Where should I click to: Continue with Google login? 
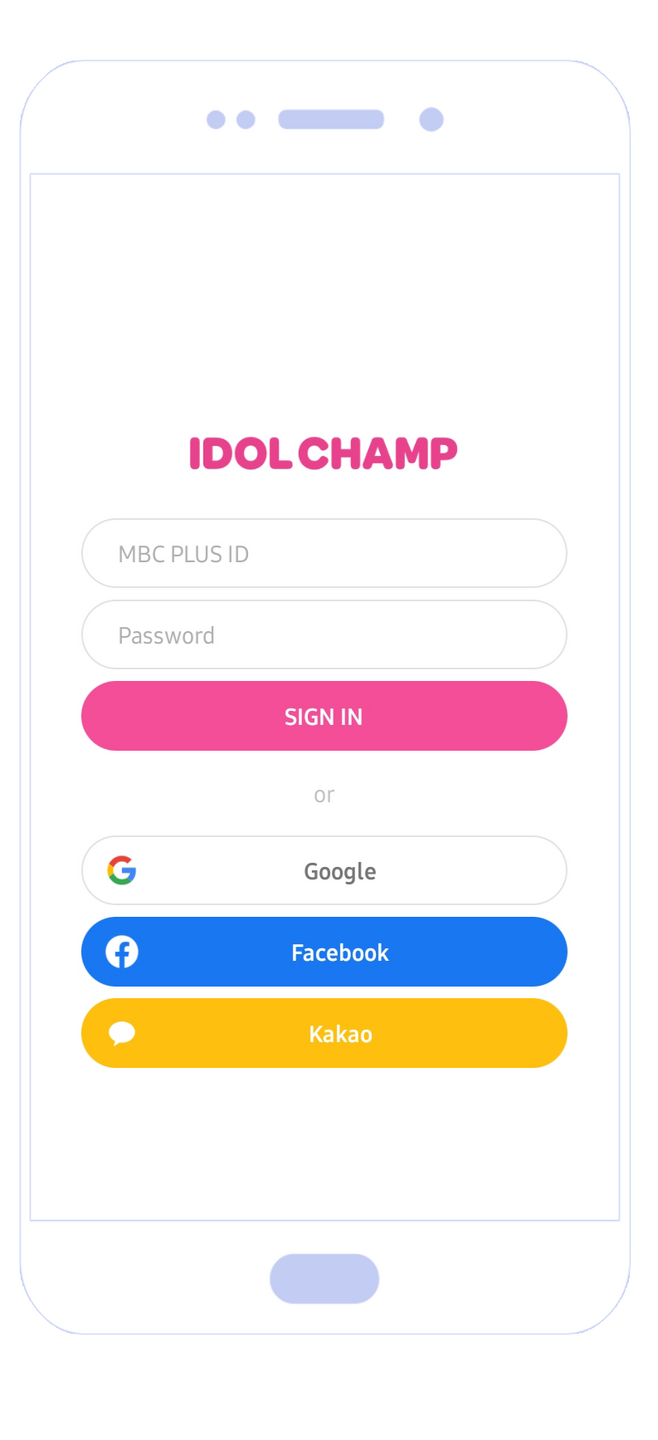324,870
